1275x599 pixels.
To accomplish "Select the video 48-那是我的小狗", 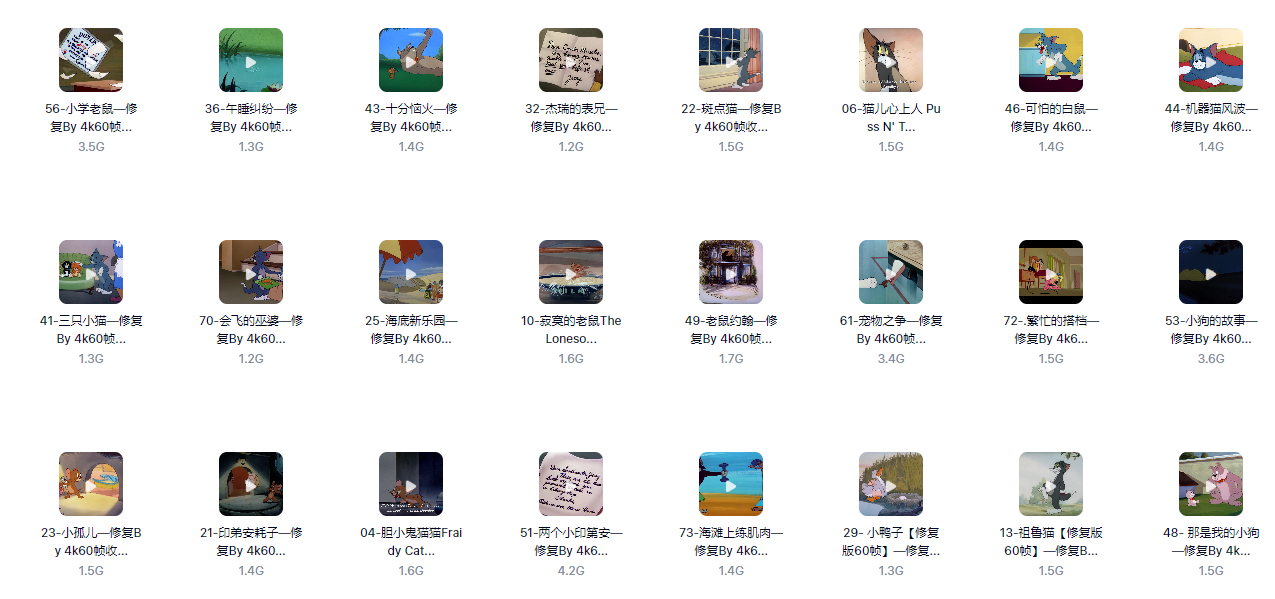I will pyautogui.click(x=1211, y=484).
